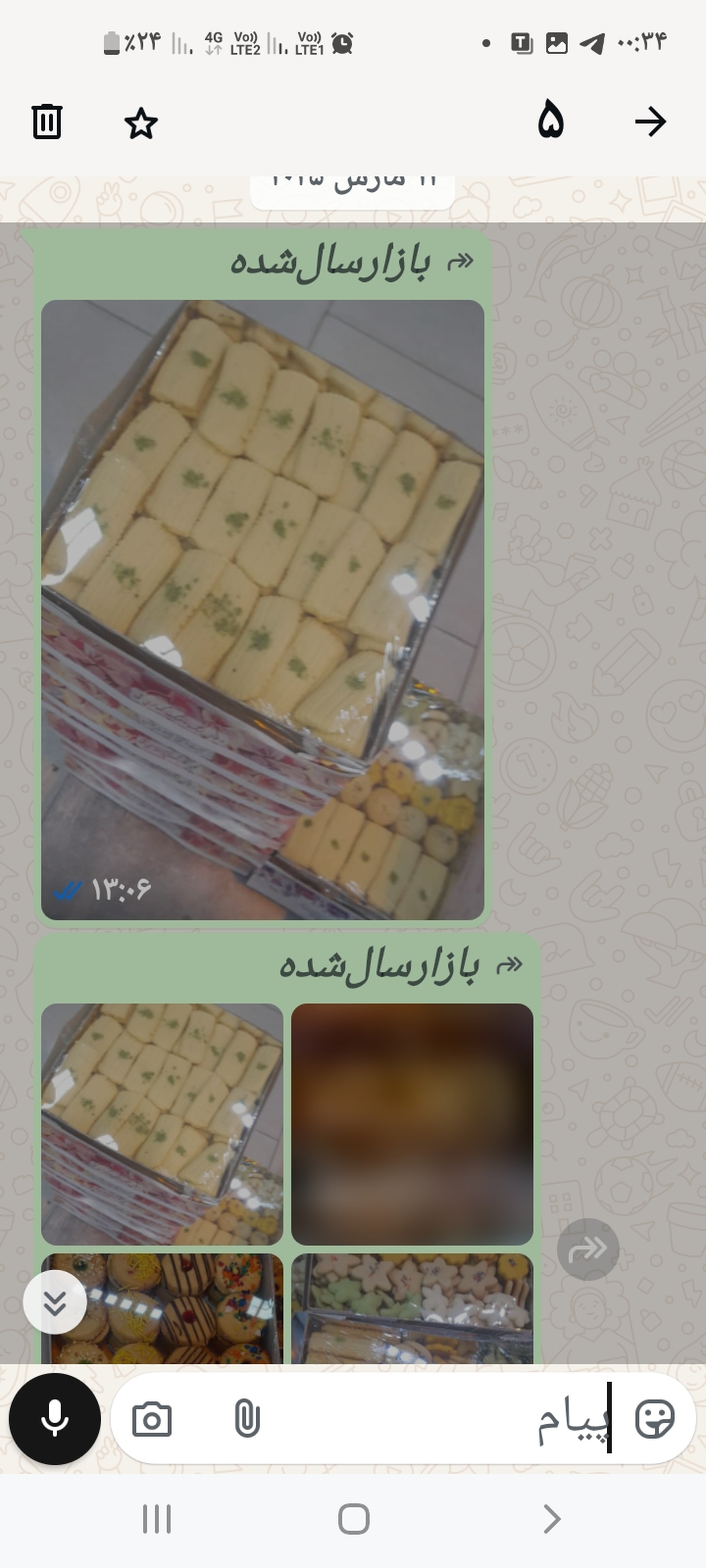The height and width of the screenshot is (1568, 706).
Task: Open the star-shaped cookies photo
Action: [x=412, y=1308]
